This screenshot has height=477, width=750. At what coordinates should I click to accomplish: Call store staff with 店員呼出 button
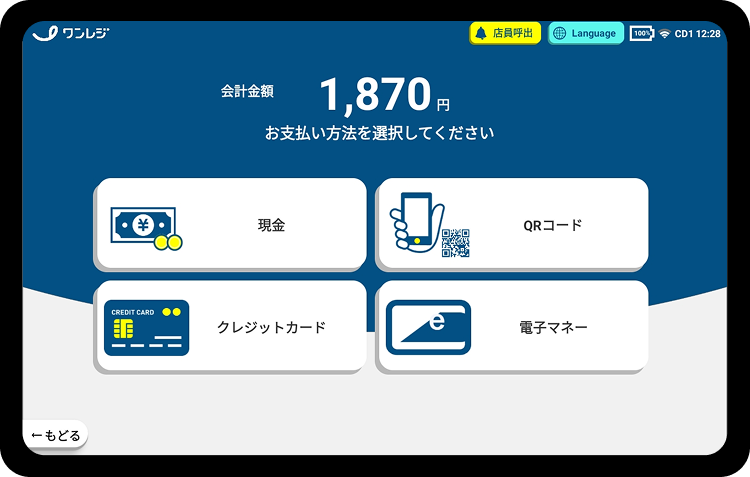click(x=505, y=33)
